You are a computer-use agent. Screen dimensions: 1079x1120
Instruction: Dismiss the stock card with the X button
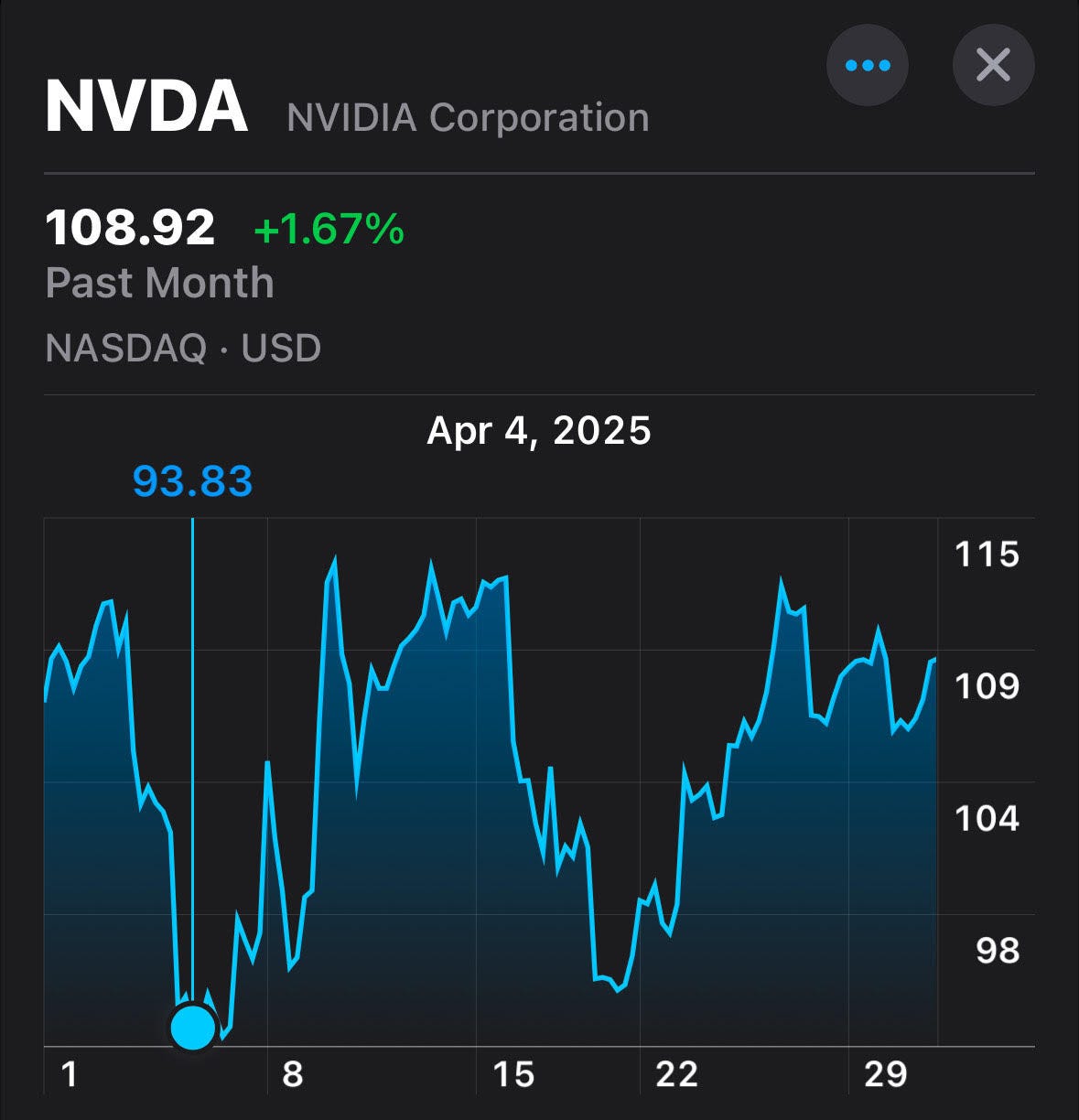tap(993, 65)
